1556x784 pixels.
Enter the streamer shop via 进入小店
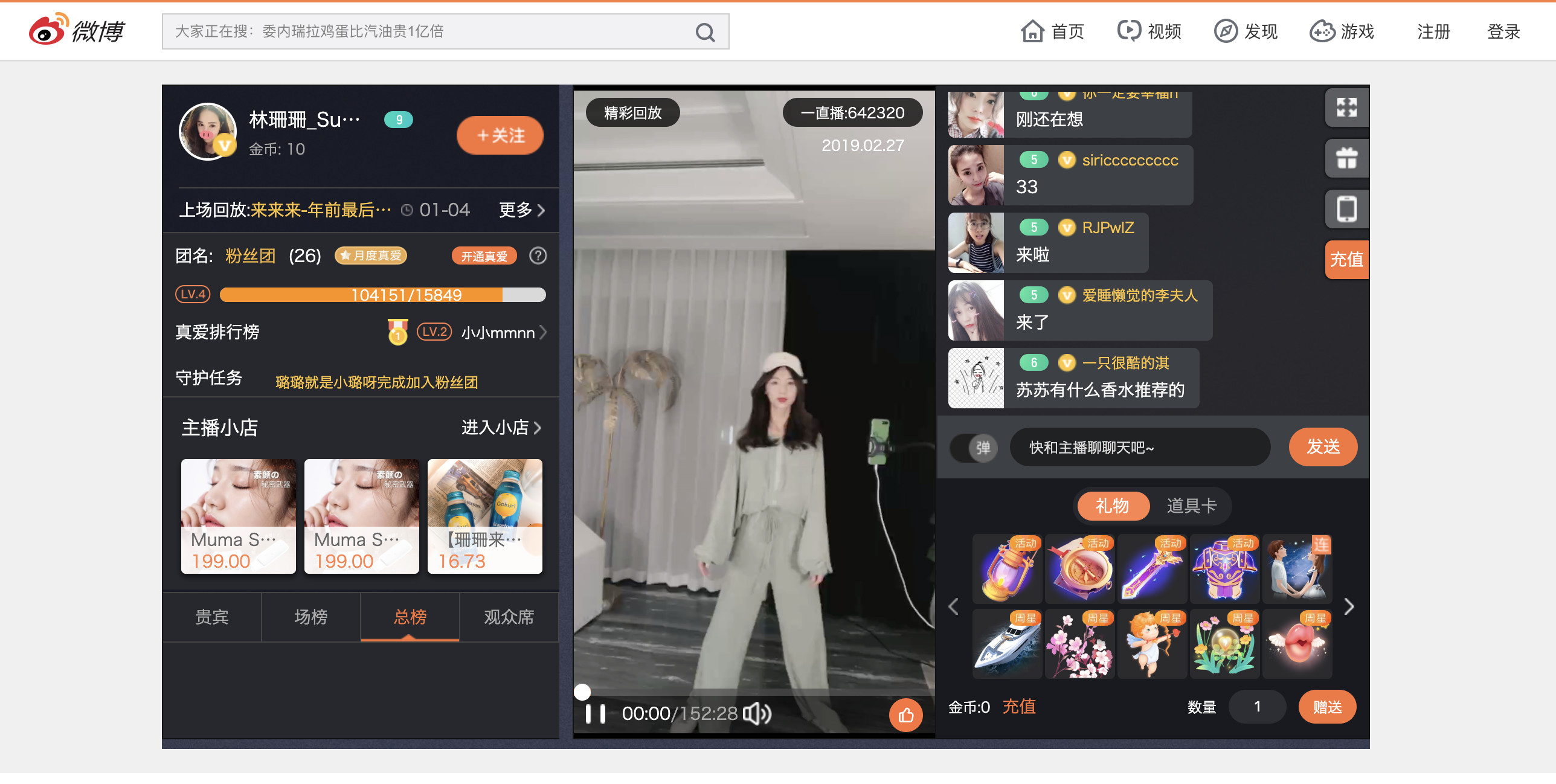(x=501, y=428)
